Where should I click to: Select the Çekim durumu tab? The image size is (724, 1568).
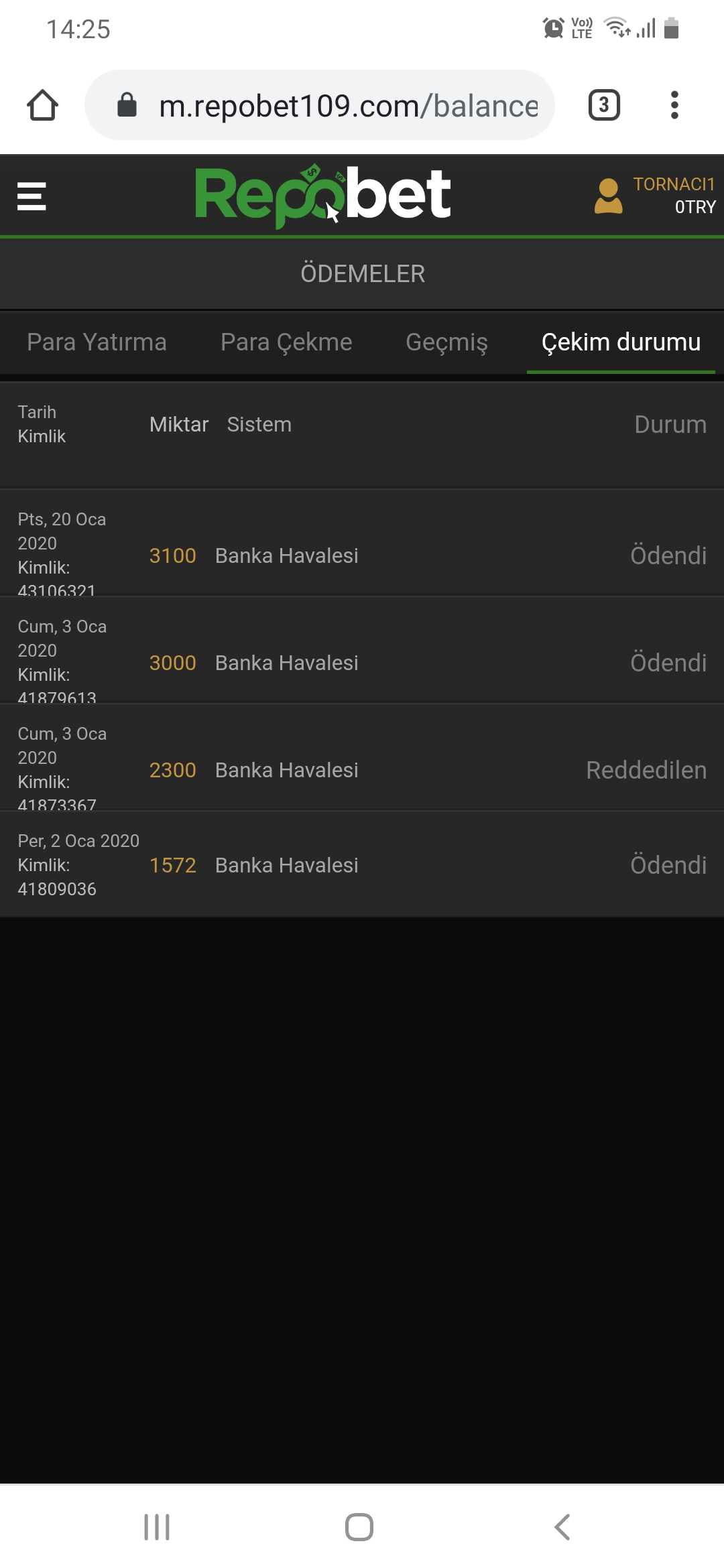tap(621, 342)
